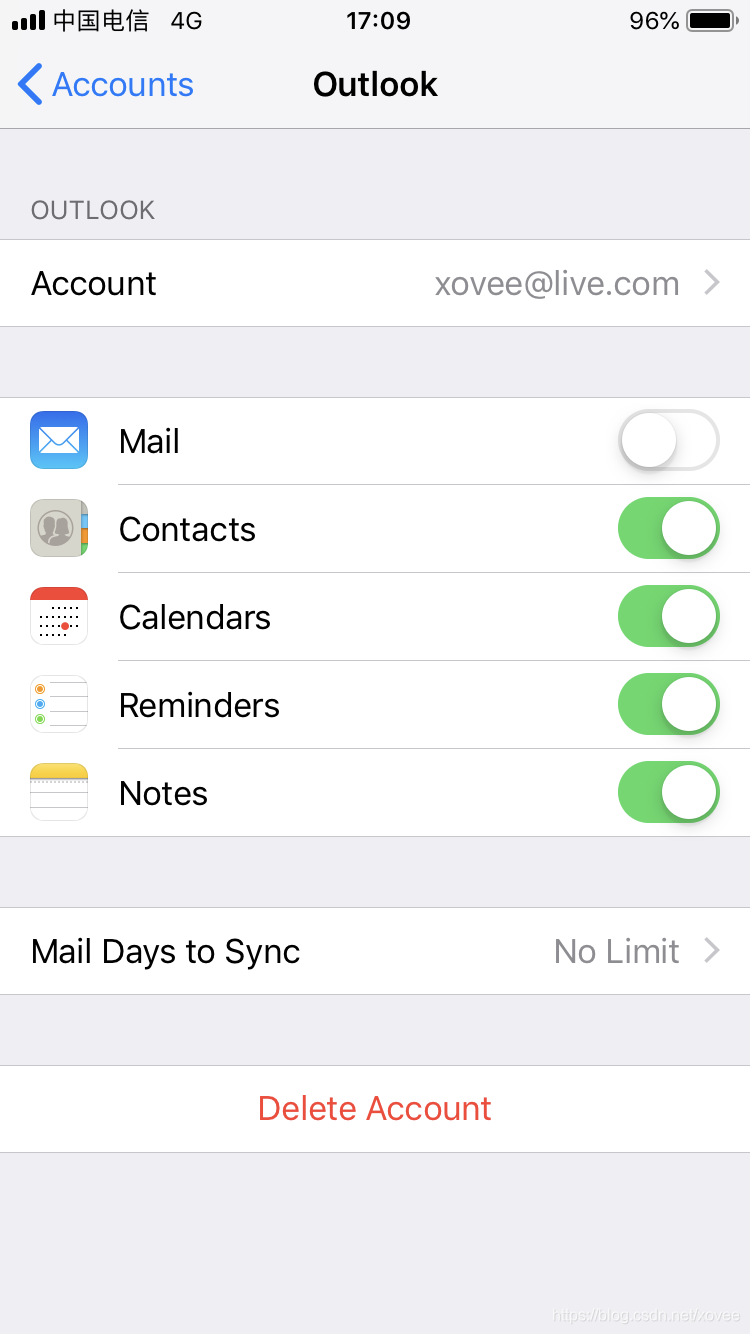
Task: Open the Account xovee@live.com row
Action: (375, 283)
